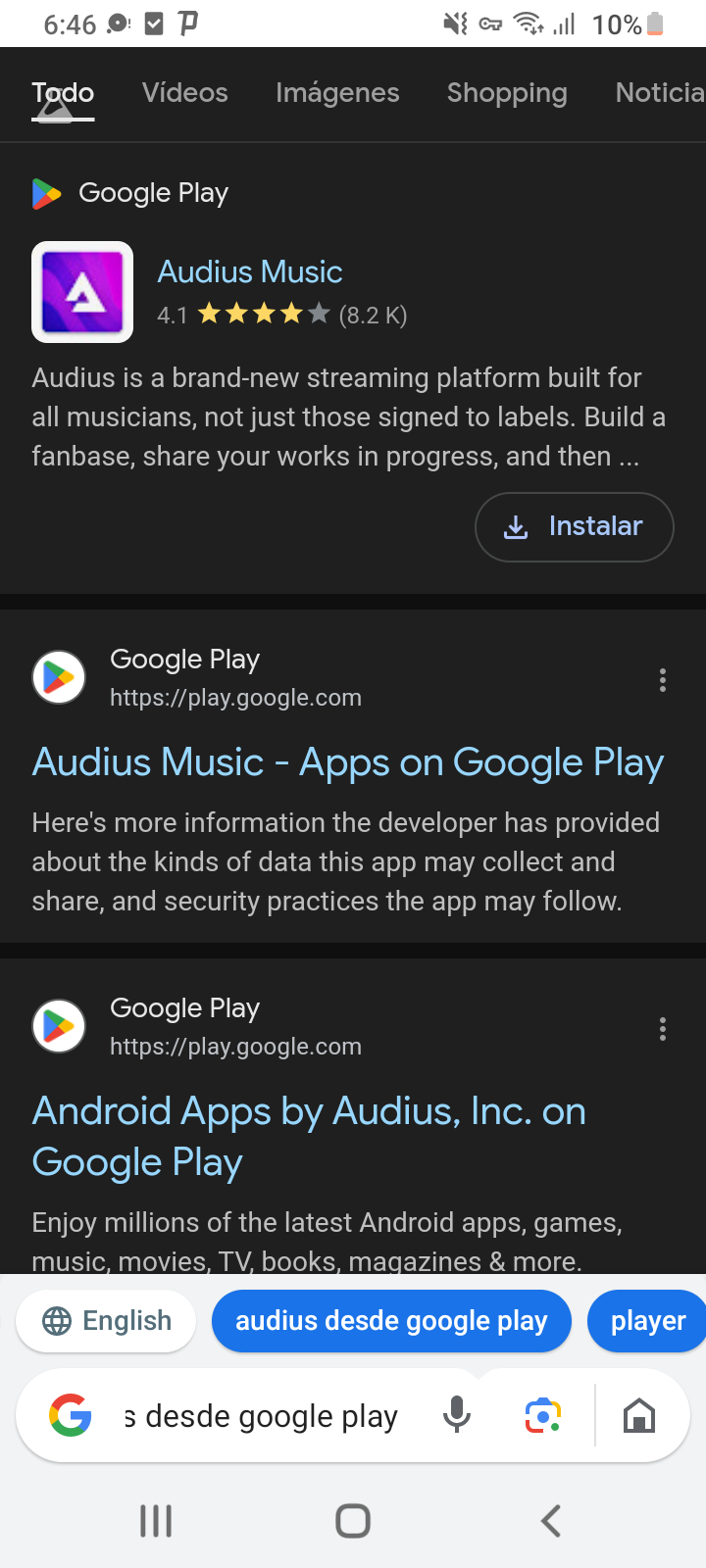Viewport: 706px width, 1568px height.
Task: Open 'Android Apps by Audius, Inc.' result
Action: click(309, 1136)
